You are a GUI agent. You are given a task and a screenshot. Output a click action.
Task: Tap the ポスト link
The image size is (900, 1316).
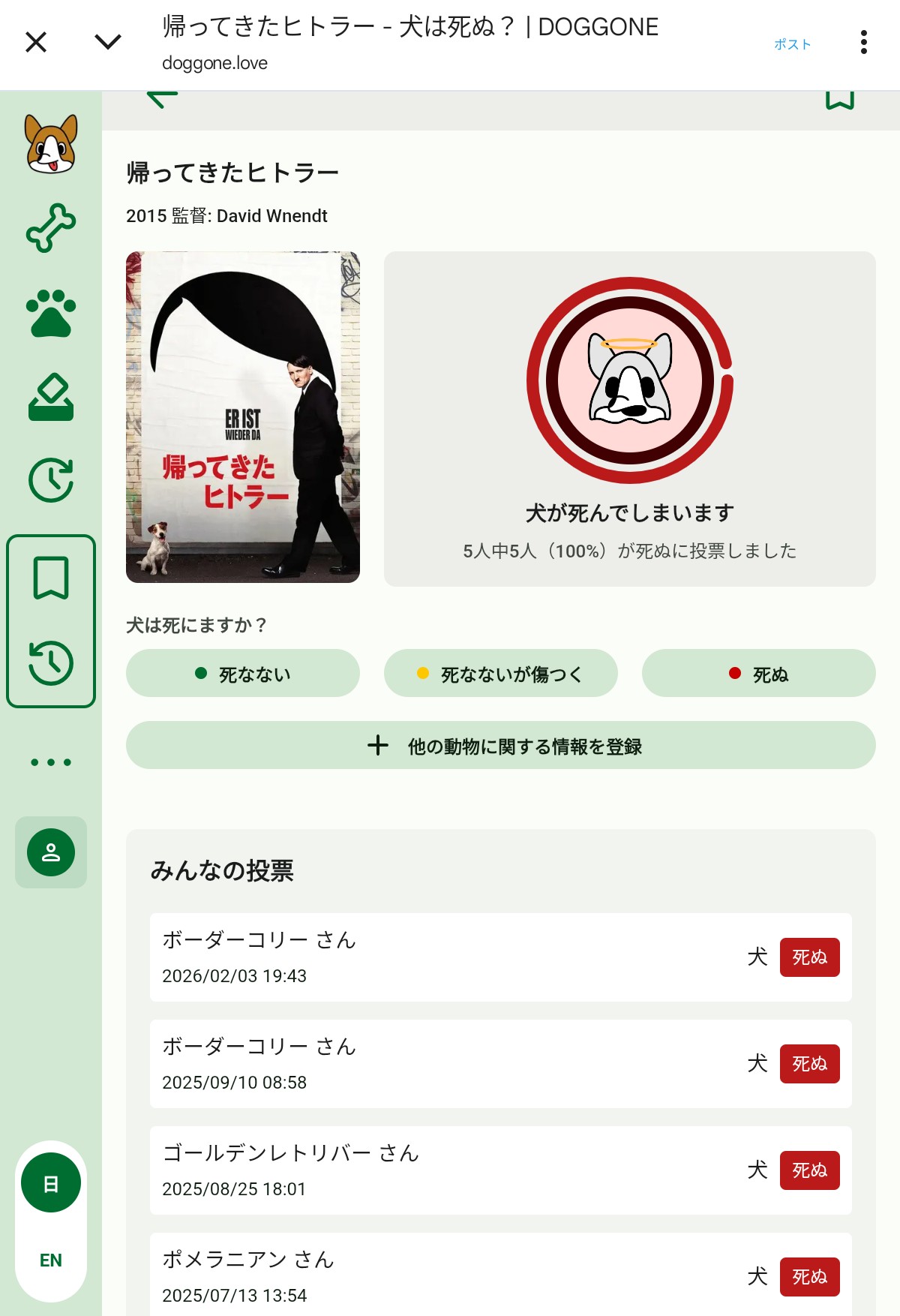792,44
